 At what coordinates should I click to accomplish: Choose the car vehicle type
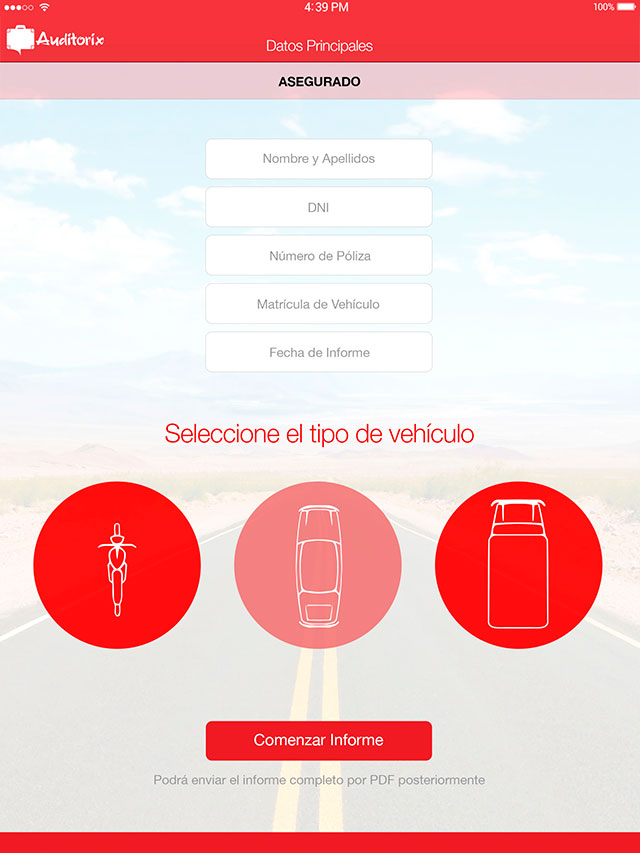pyautogui.click(x=318, y=565)
